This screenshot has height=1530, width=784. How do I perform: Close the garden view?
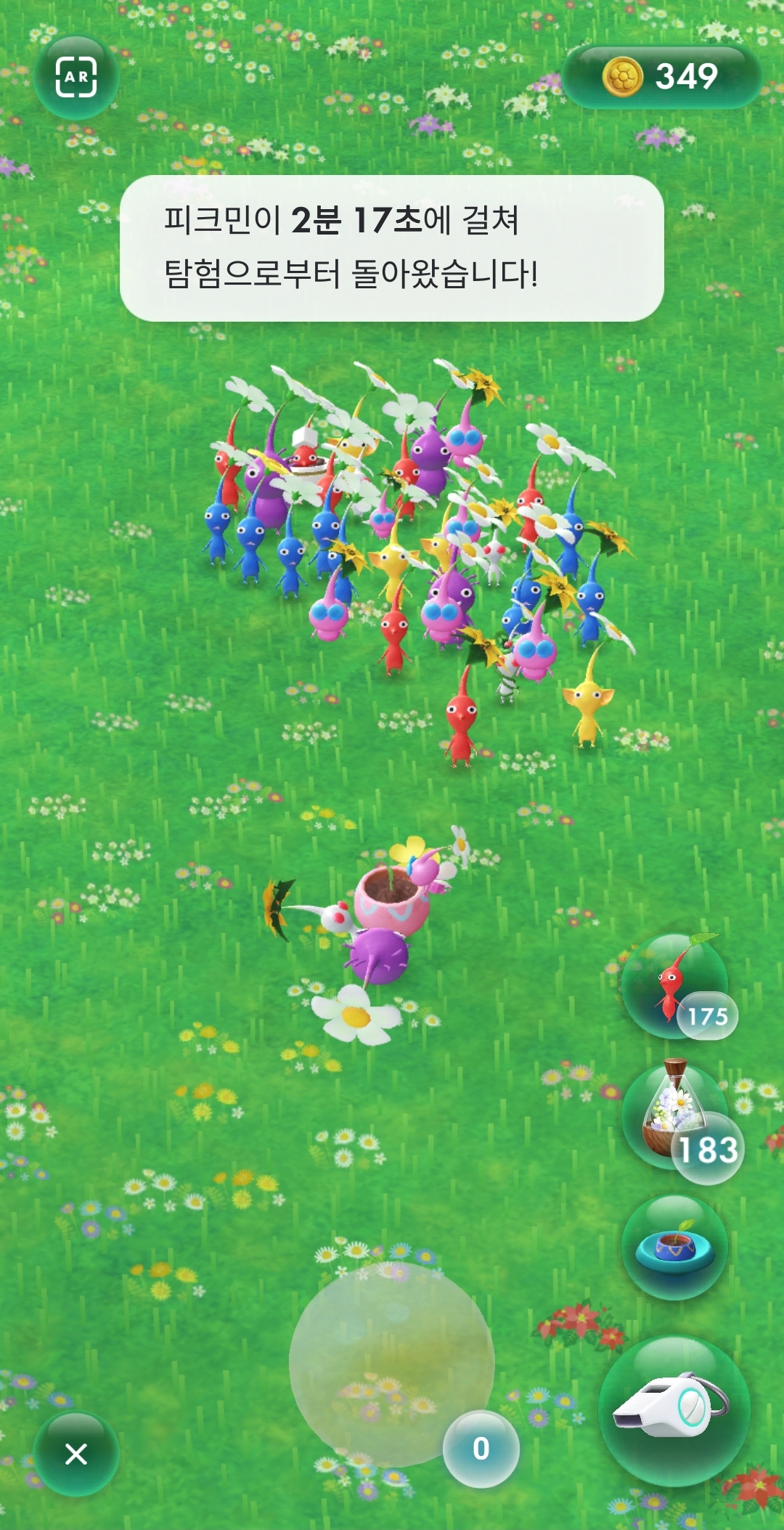point(76,1454)
